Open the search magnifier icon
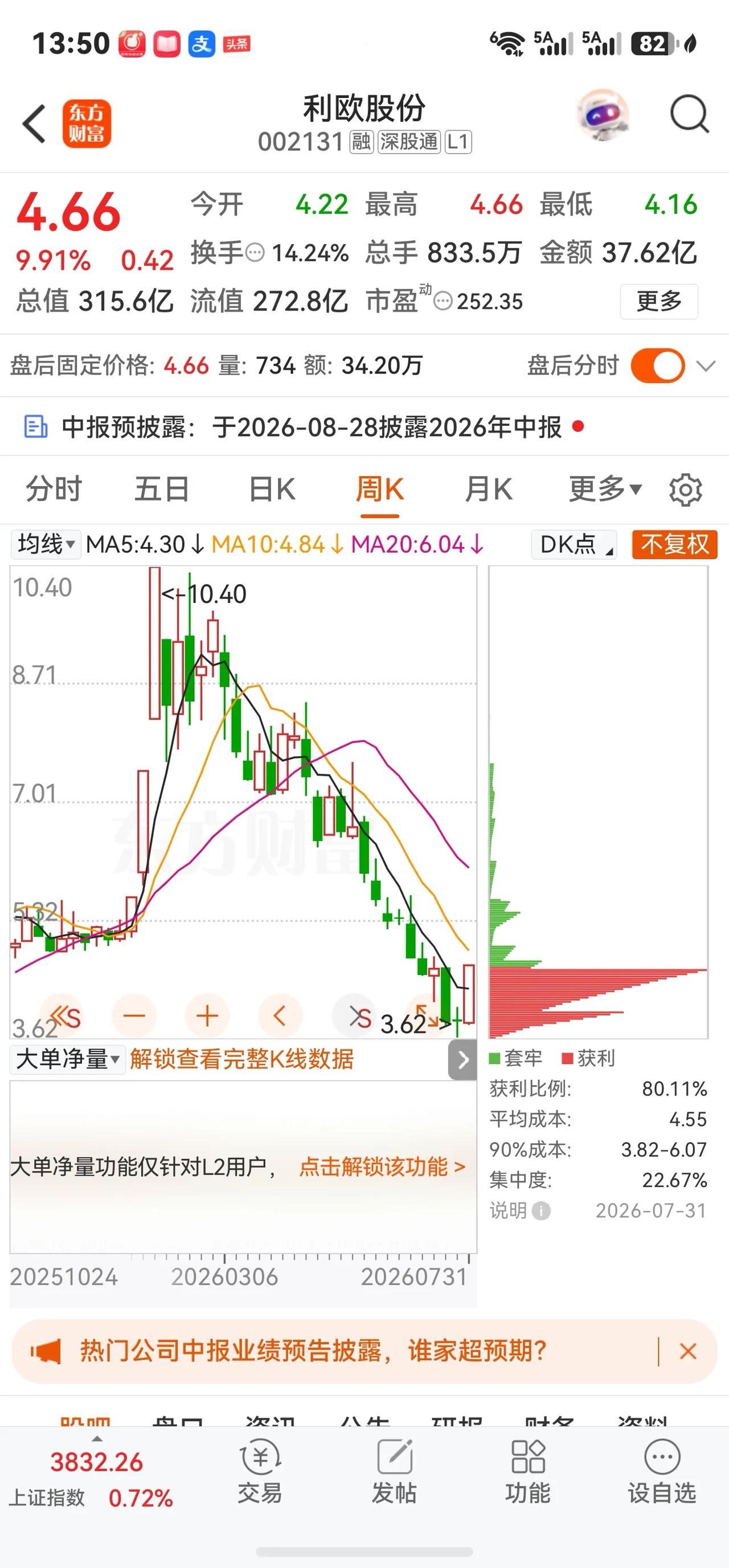The image size is (729, 1568). tap(689, 114)
